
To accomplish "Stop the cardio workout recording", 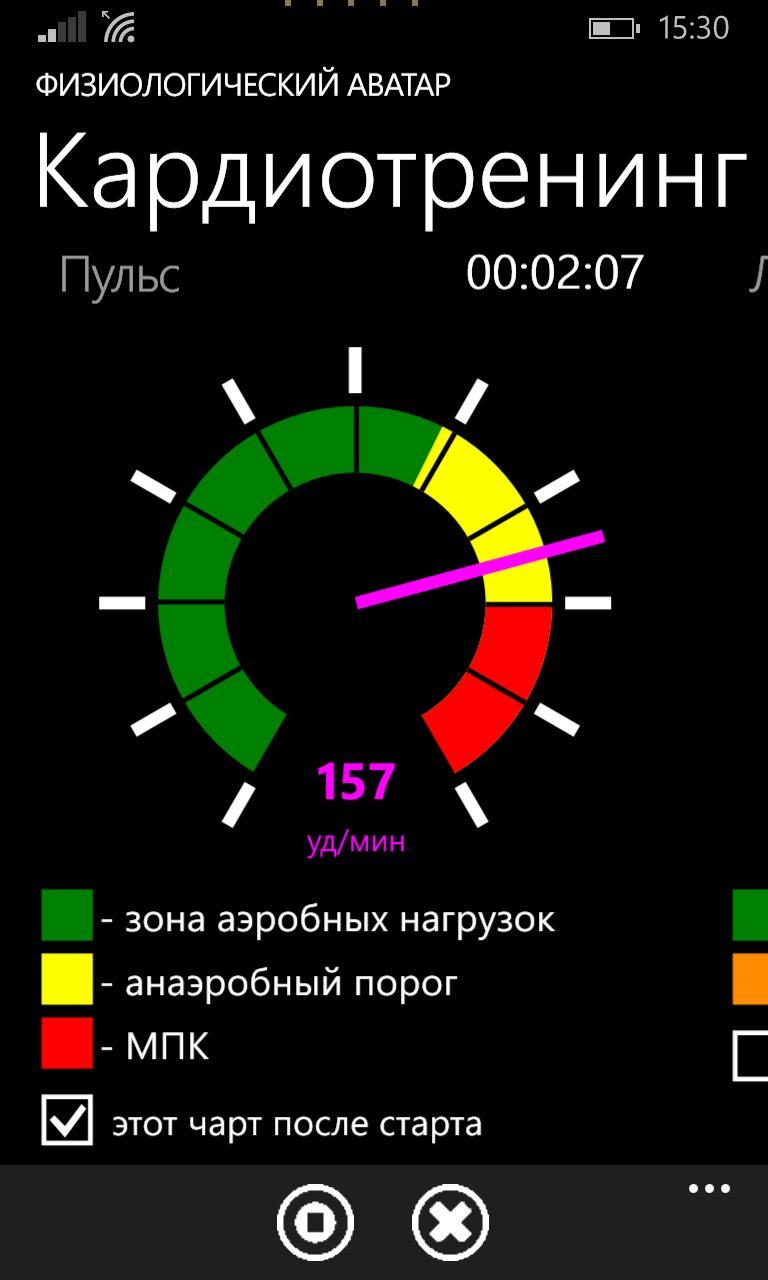I will pyautogui.click(x=315, y=1223).
